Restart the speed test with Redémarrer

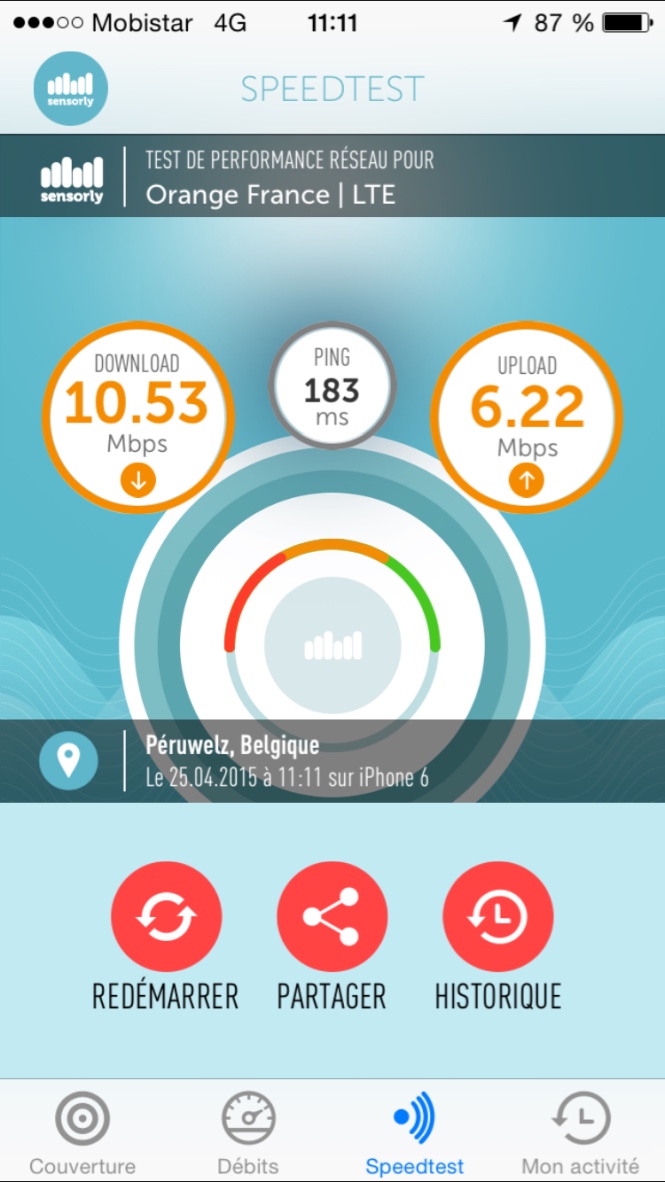(x=166, y=917)
